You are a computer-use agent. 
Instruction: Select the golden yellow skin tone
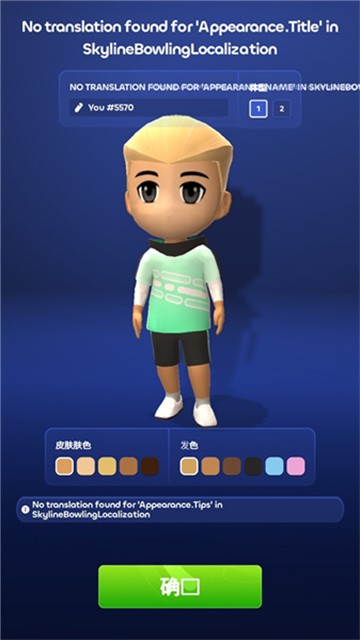(x=107, y=466)
